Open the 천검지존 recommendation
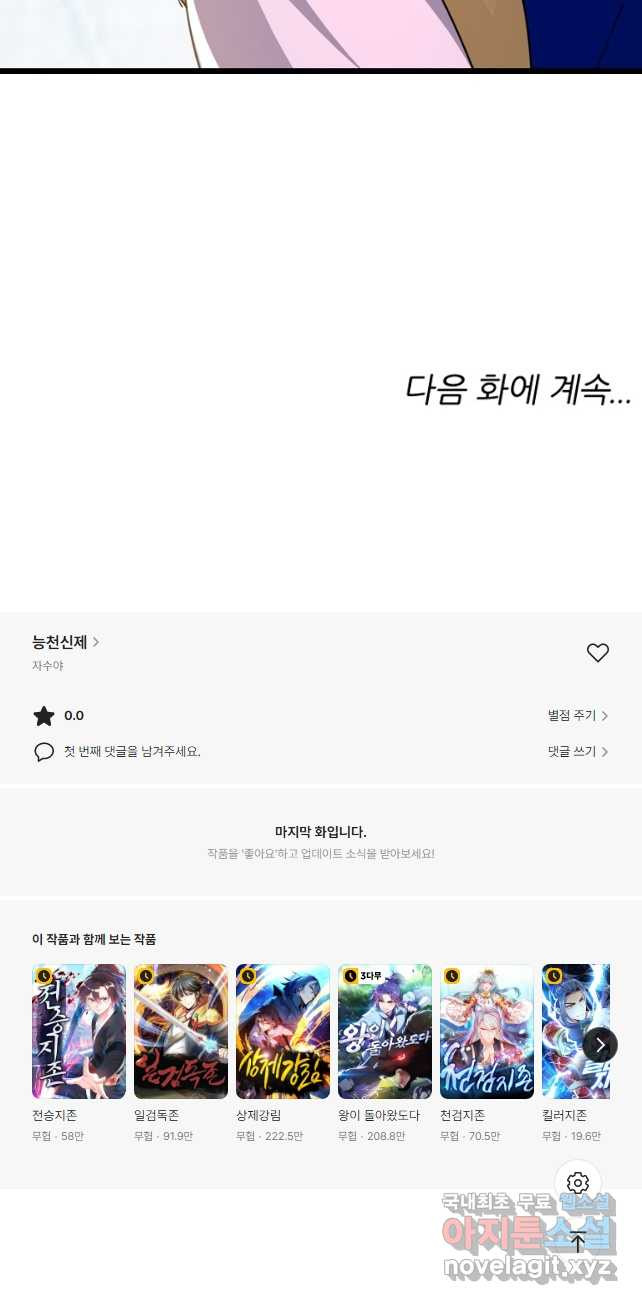Image resolution: width=642 pixels, height=1305 pixels. (487, 1031)
